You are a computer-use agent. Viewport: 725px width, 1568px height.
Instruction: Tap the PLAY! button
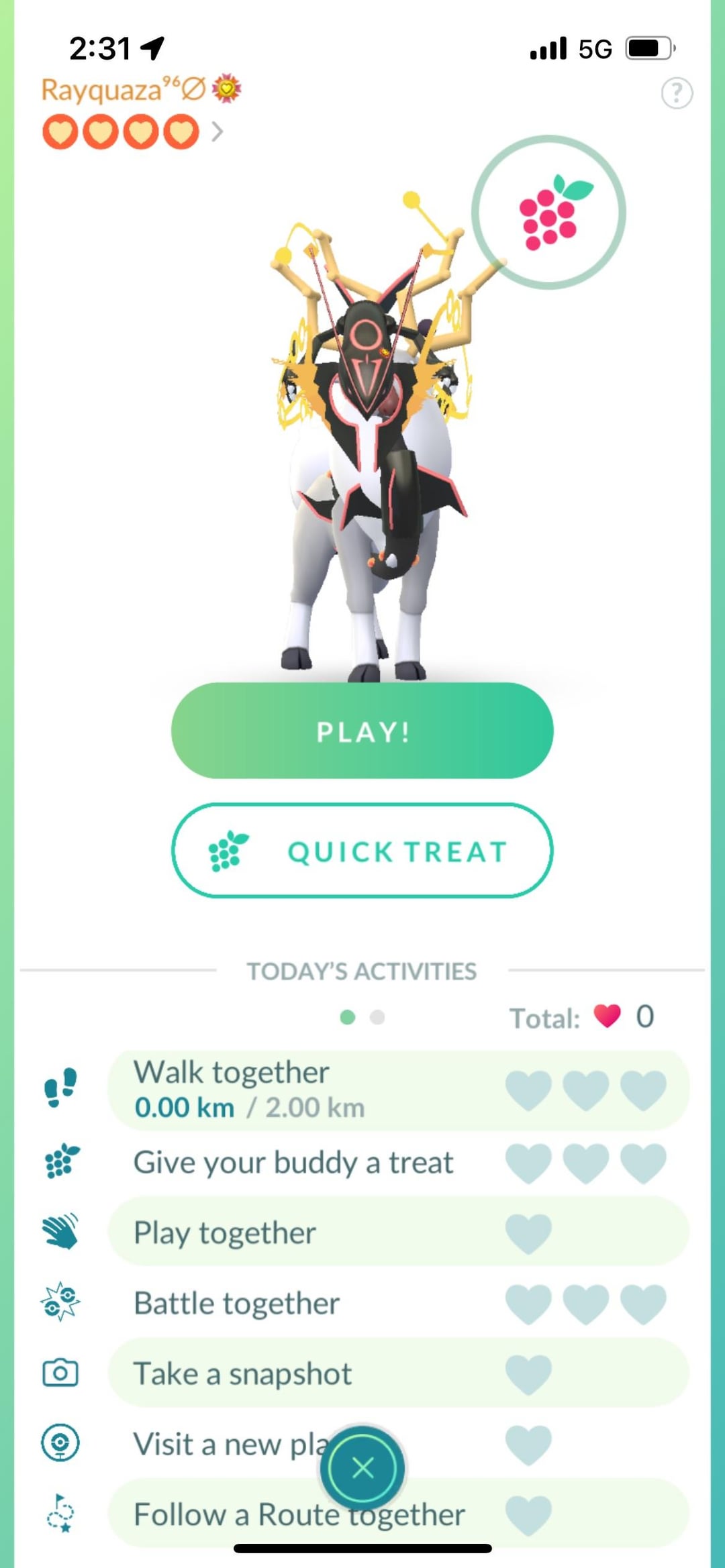(x=362, y=731)
